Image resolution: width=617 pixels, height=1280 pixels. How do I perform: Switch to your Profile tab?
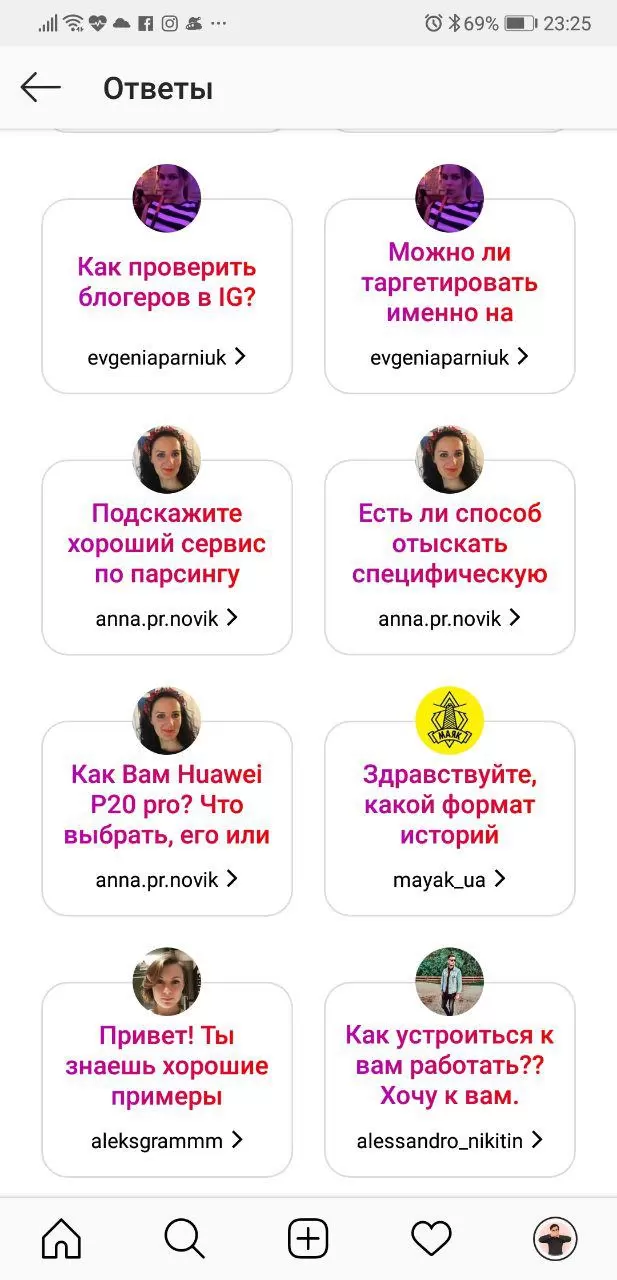[554, 1239]
